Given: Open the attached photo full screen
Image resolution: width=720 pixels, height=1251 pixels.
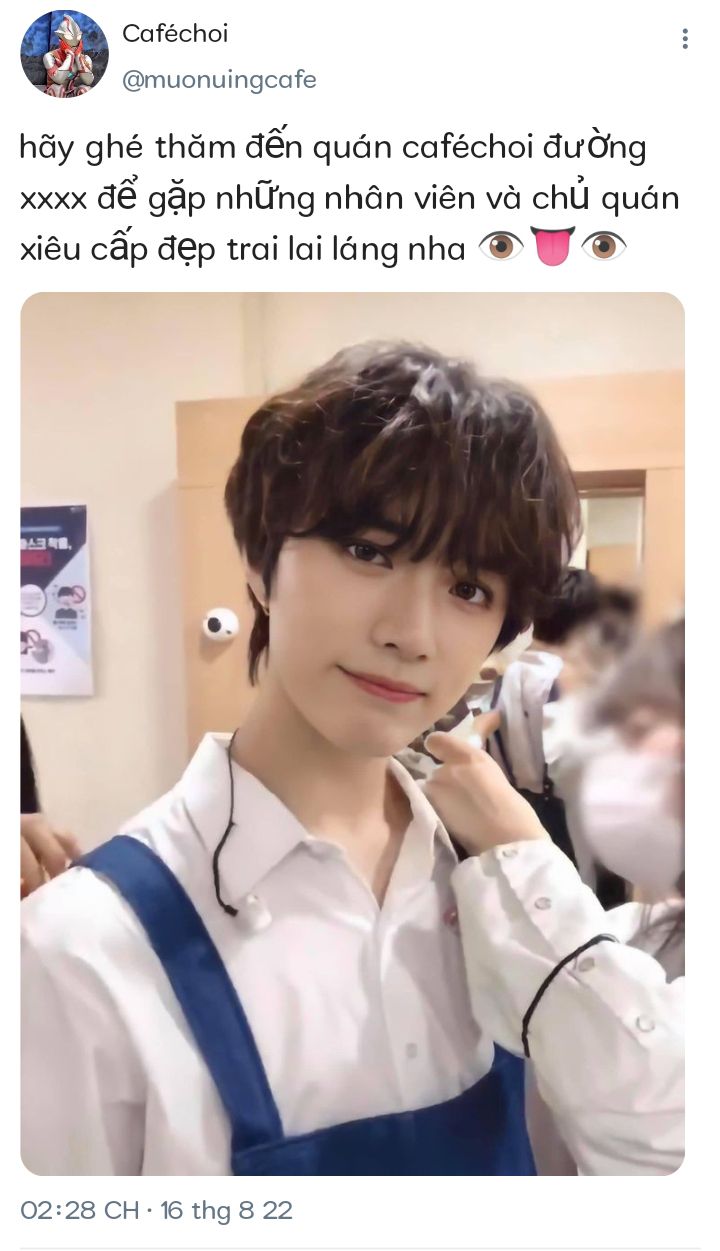Looking at the screenshot, I should click(352, 733).
